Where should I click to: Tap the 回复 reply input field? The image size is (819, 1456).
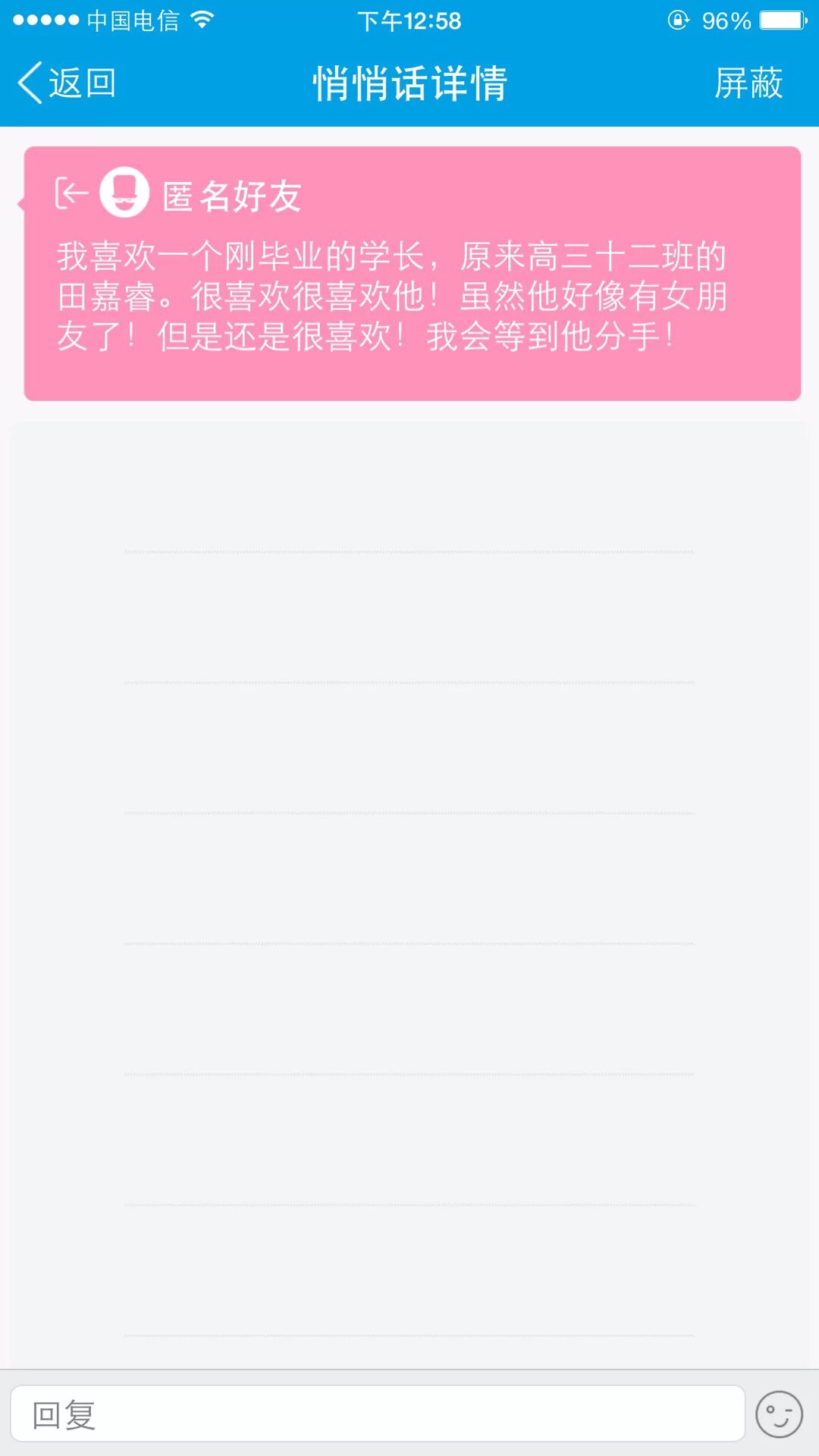click(x=378, y=1414)
